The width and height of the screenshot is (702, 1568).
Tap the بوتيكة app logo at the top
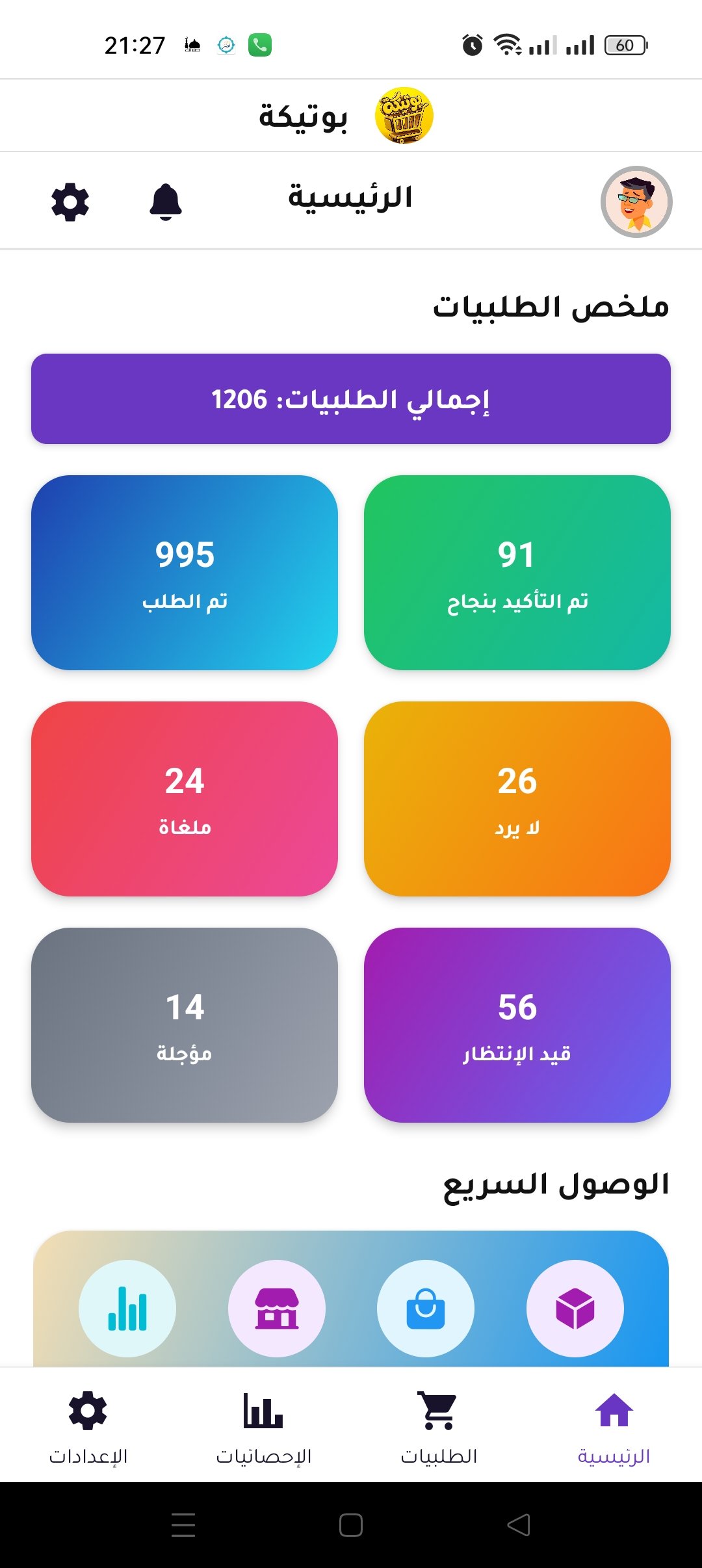pos(402,114)
